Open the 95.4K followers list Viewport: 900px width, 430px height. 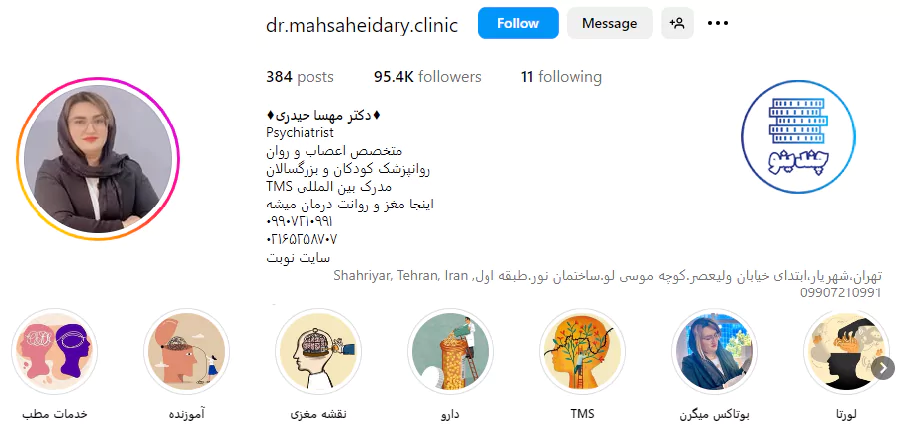pos(427,77)
